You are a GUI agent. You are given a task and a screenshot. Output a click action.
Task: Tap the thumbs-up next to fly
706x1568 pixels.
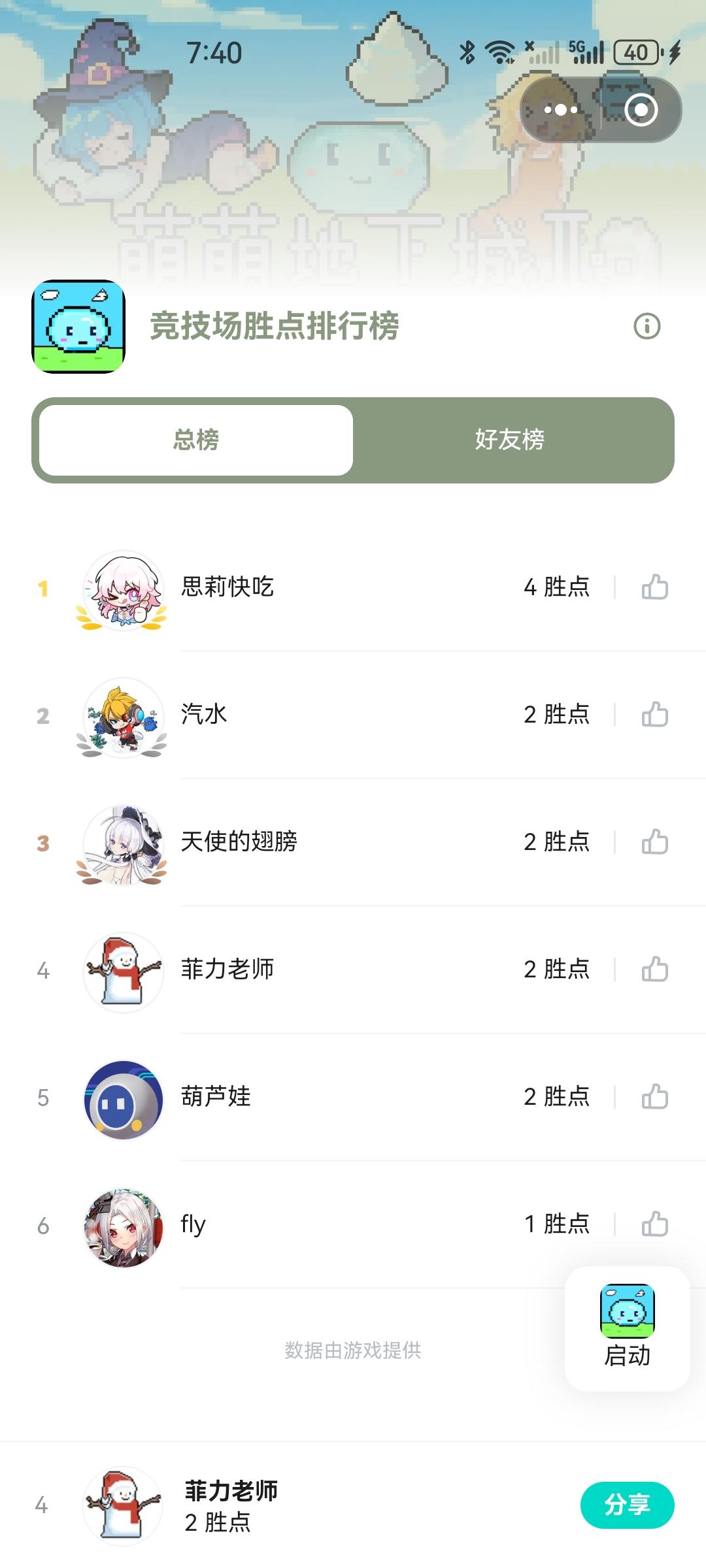click(654, 1224)
